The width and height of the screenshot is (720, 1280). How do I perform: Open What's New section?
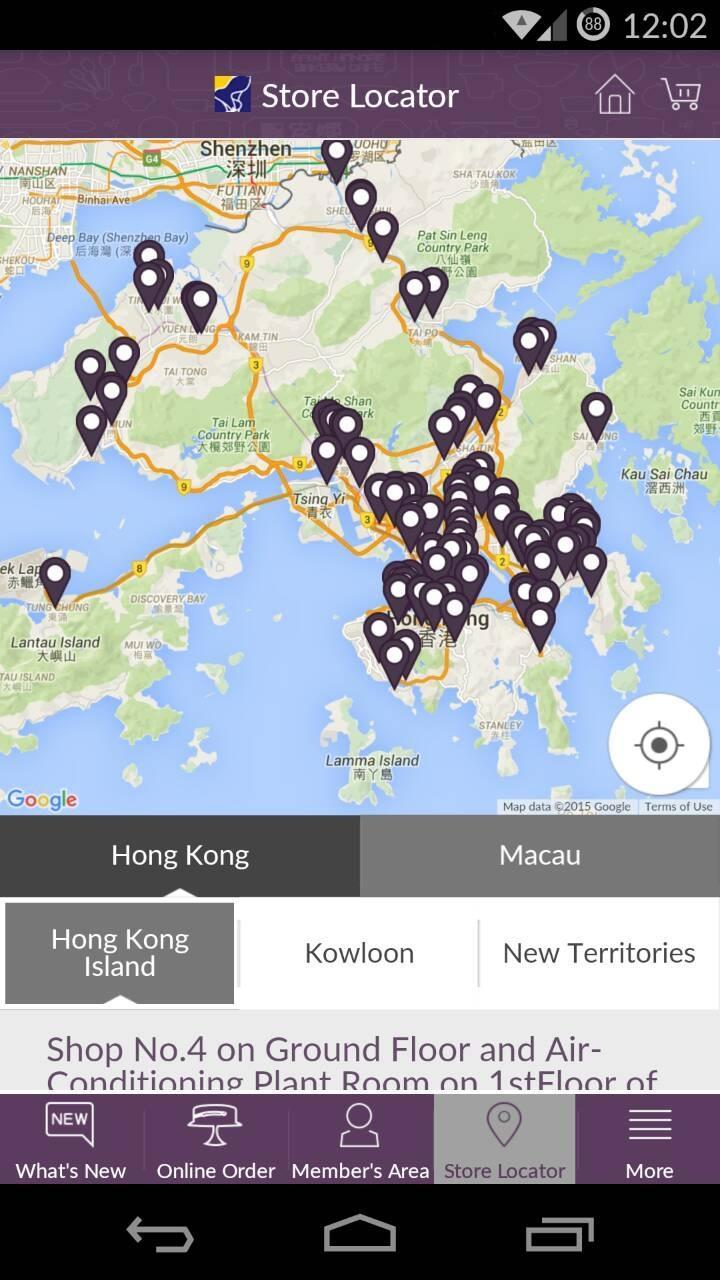(71, 1139)
